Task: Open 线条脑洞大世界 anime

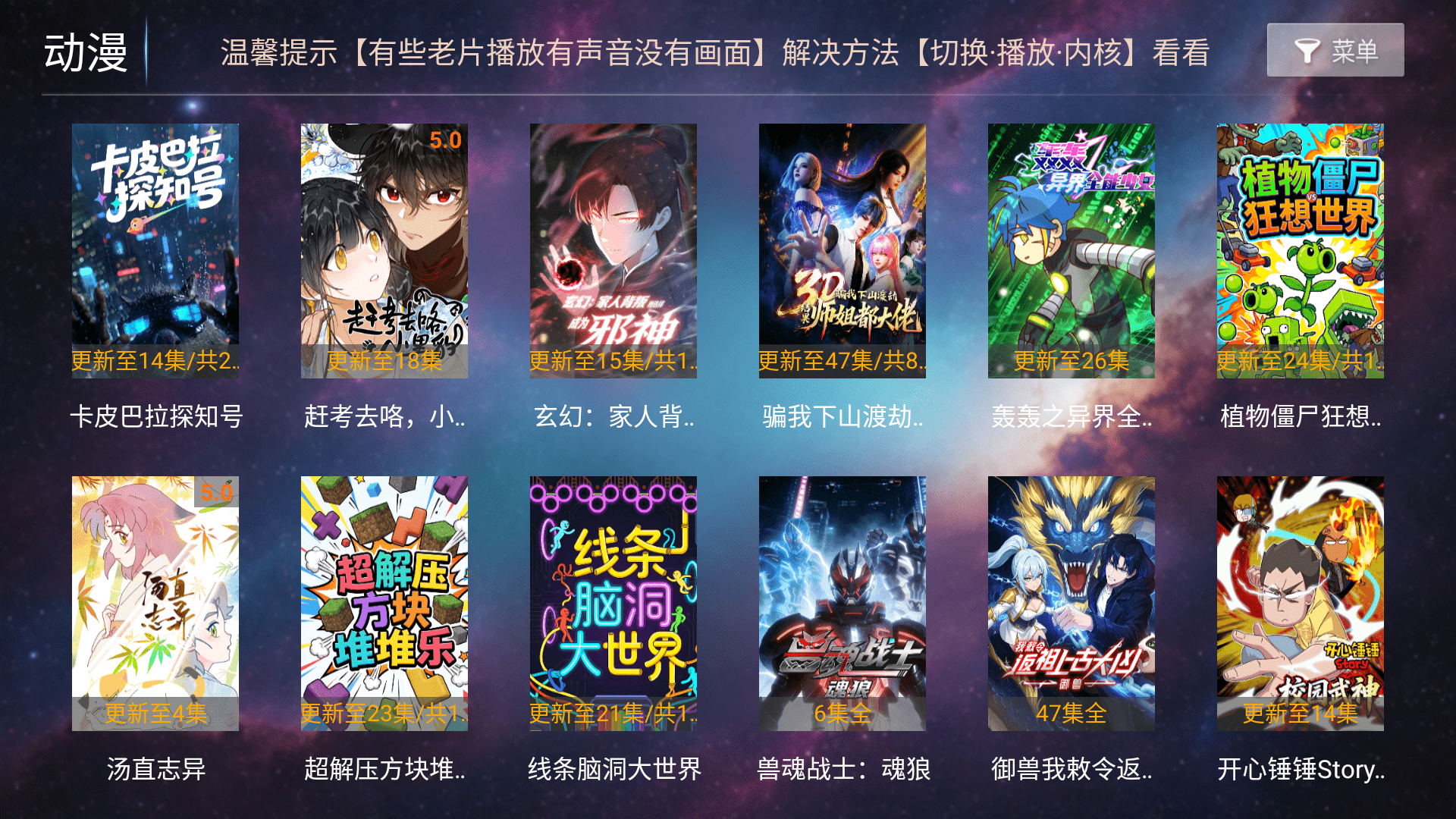Action: pos(613,603)
